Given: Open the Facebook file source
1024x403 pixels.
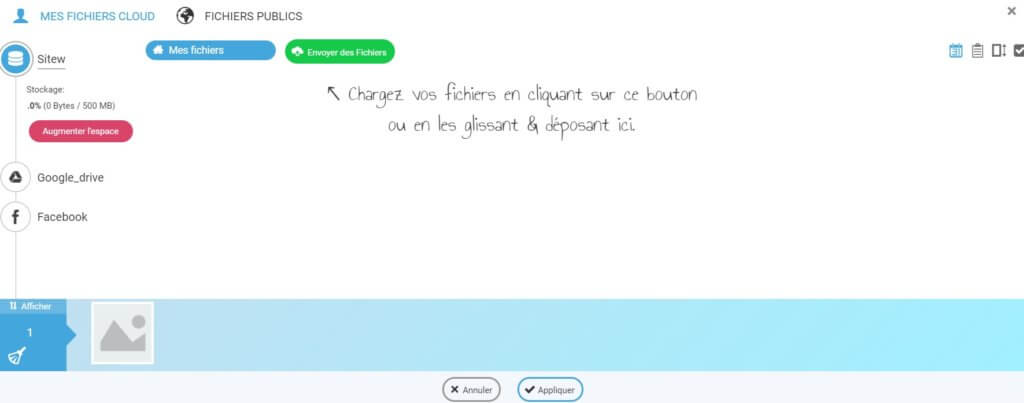Looking at the screenshot, I should tap(62, 217).
